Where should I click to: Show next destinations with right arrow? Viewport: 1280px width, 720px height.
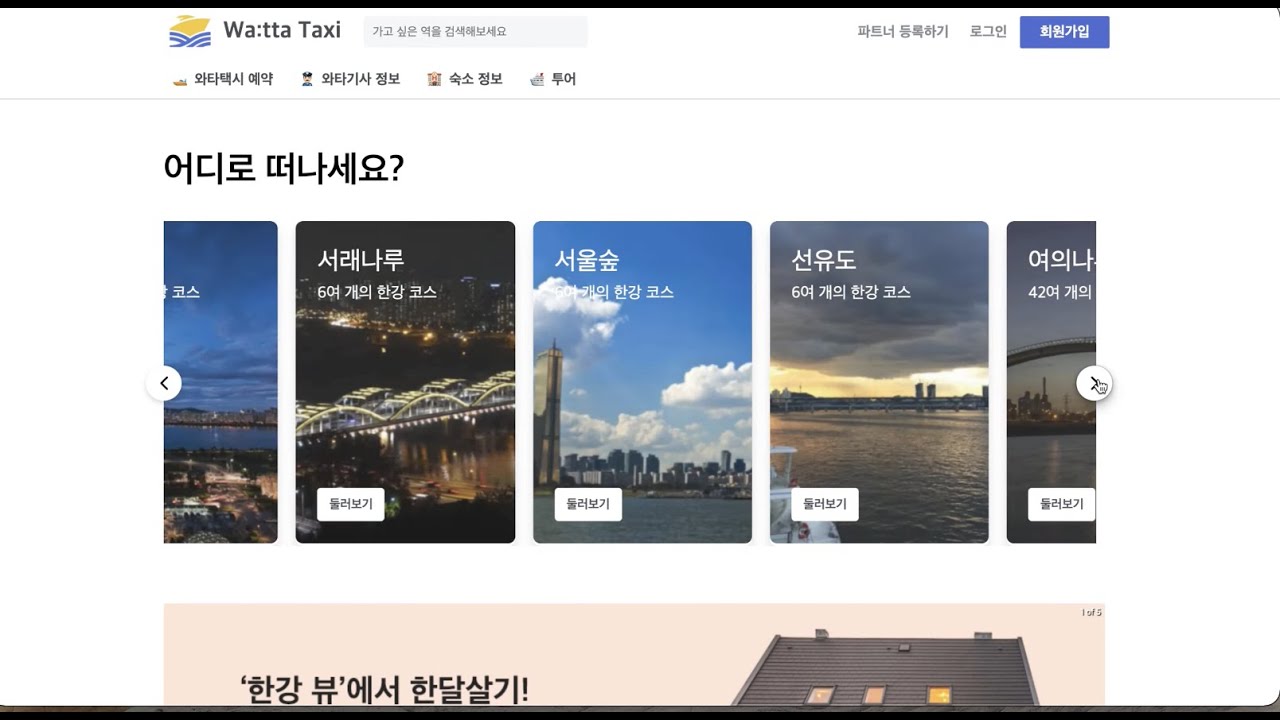tap(1093, 383)
